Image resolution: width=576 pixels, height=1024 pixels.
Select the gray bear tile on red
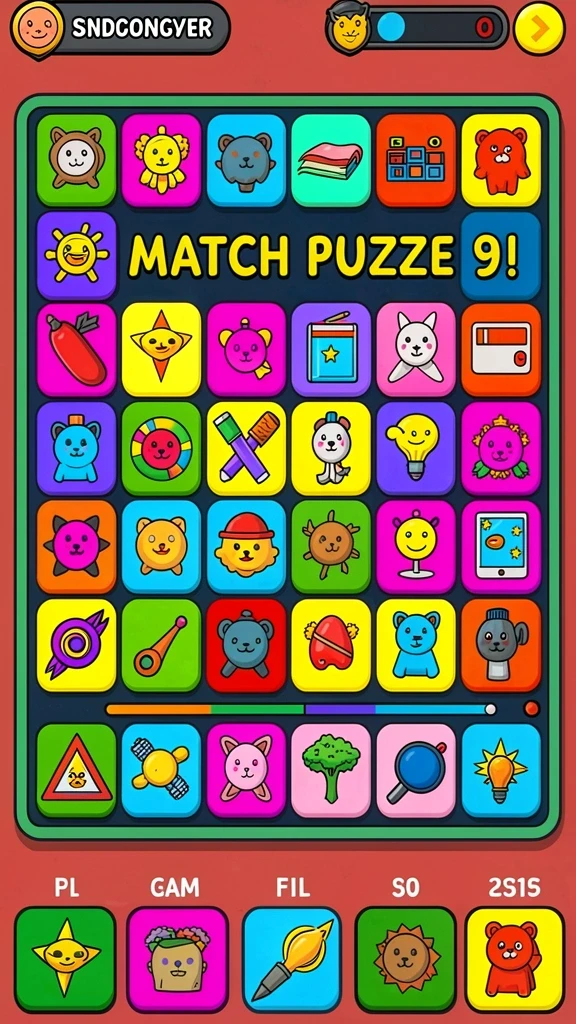pyautogui.click(x=246, y=645)
